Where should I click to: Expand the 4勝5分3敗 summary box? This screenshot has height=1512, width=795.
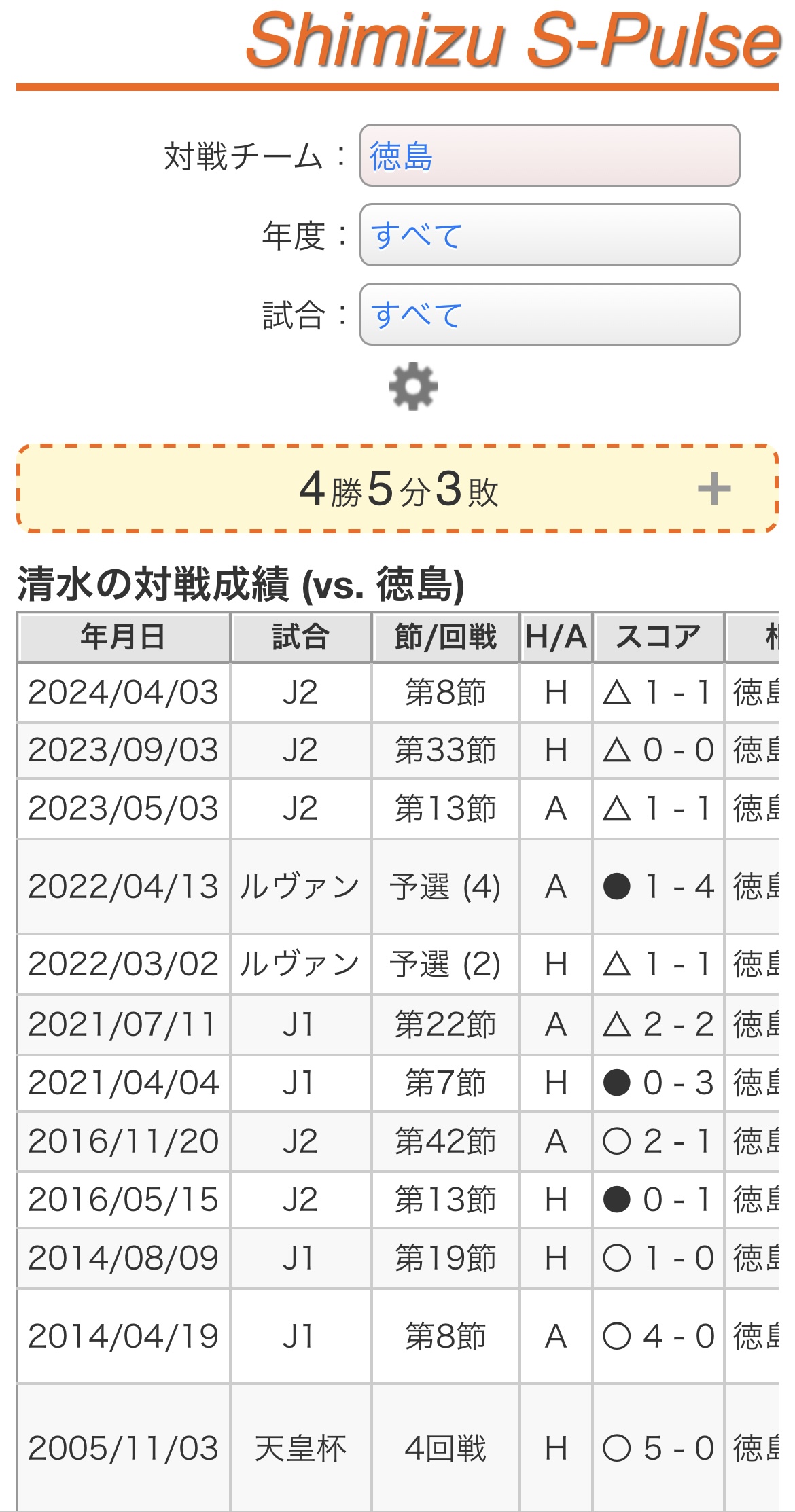pyautogui.click(x=397, y=489)
